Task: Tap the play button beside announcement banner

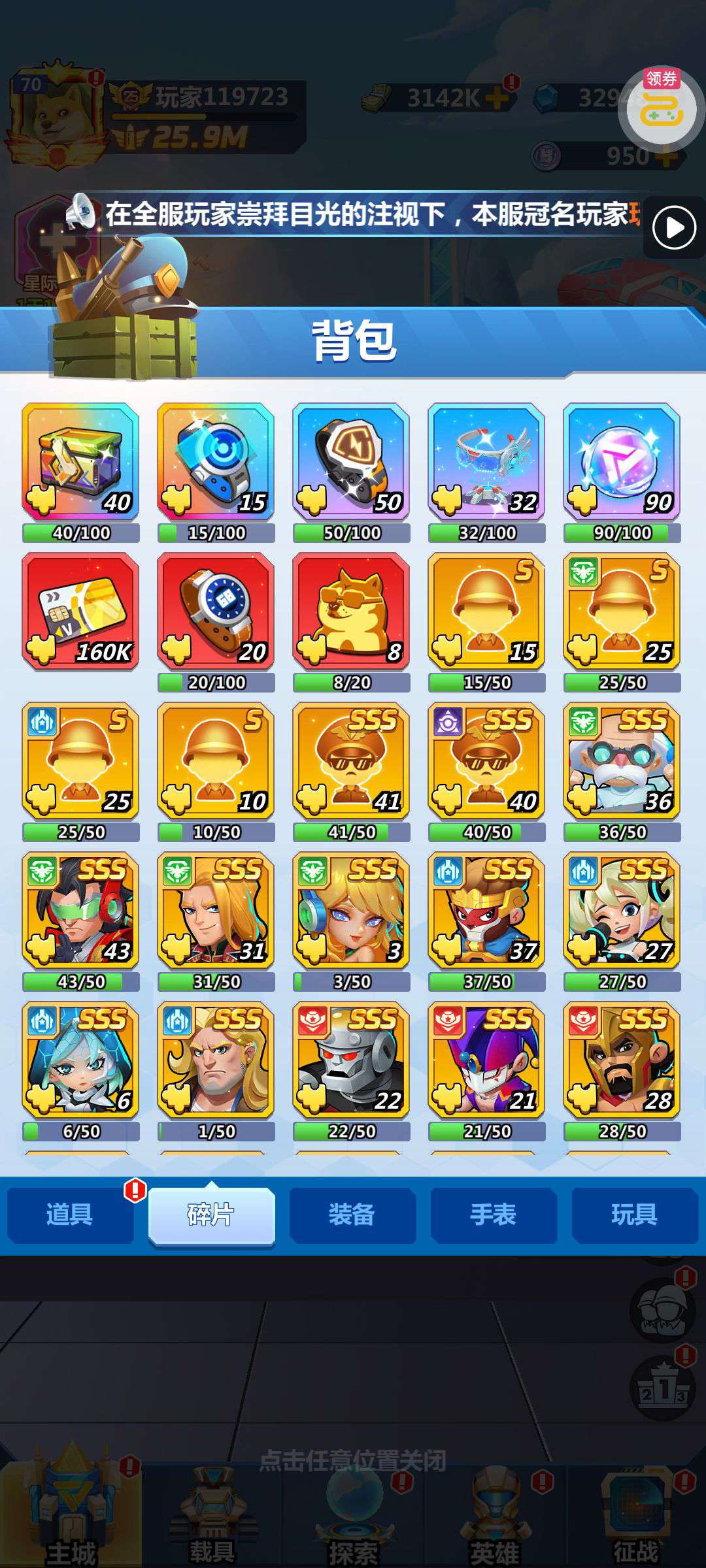Action: click(674, 228)
